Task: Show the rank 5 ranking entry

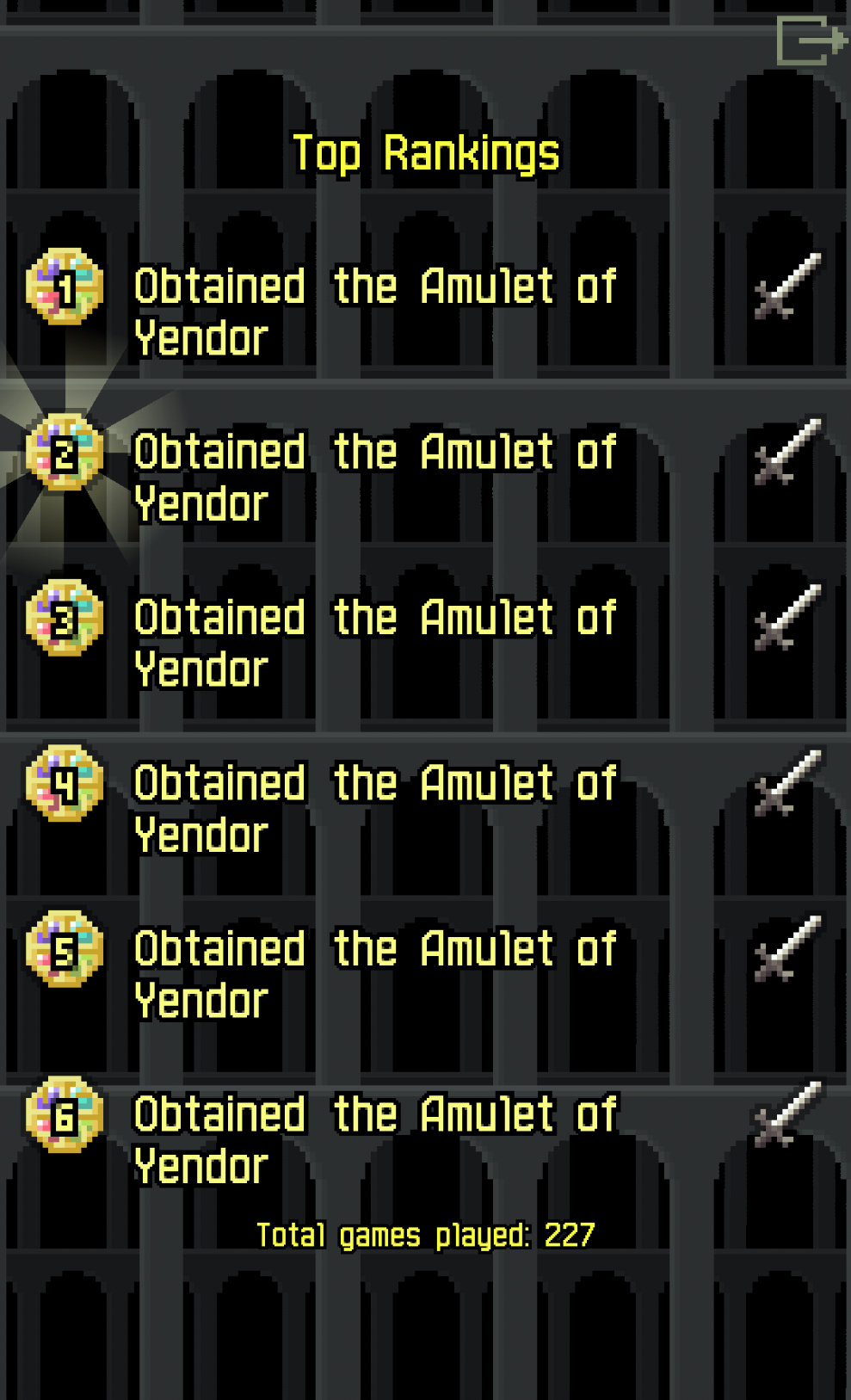Action: [374, 973]
